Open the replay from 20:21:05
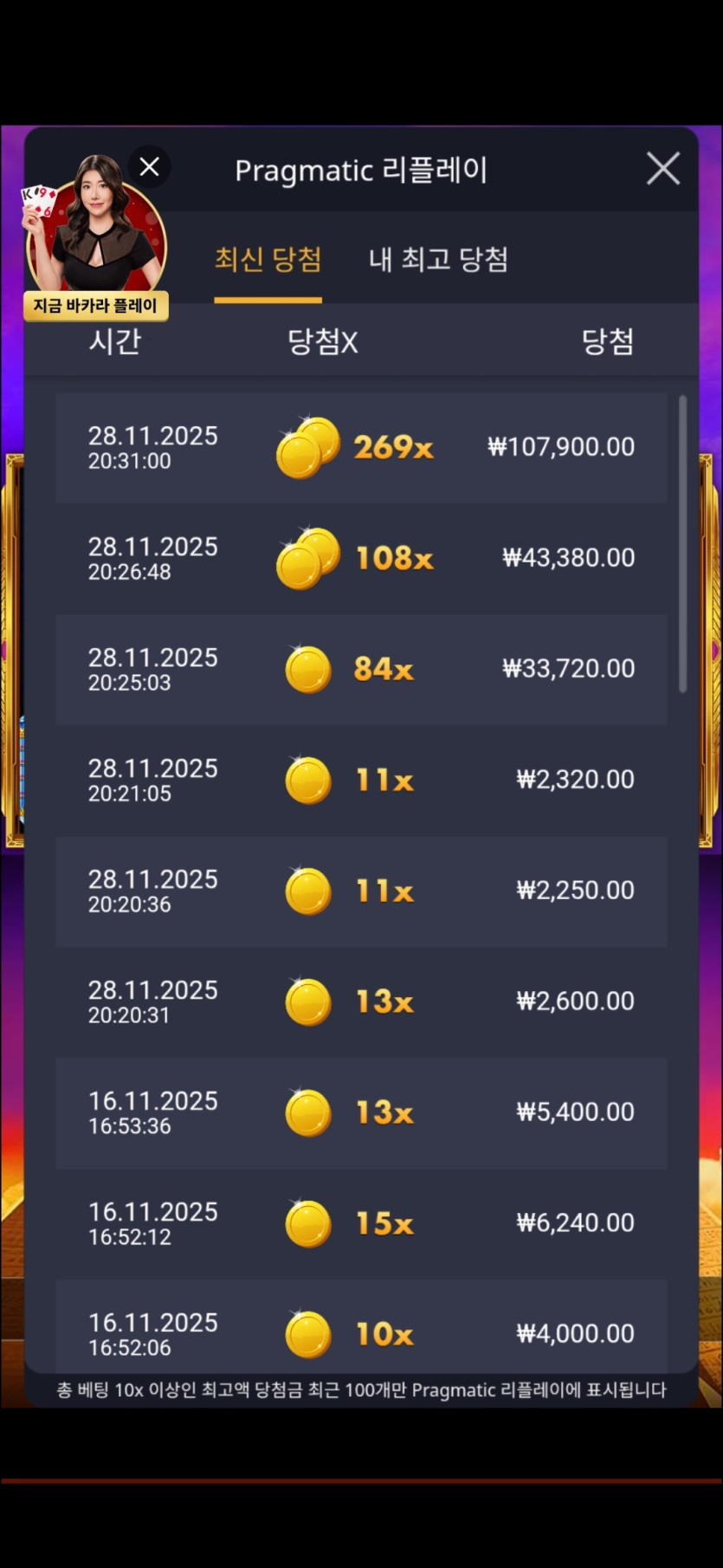Viewport: 723px width, 1568px height. (361, 781)
